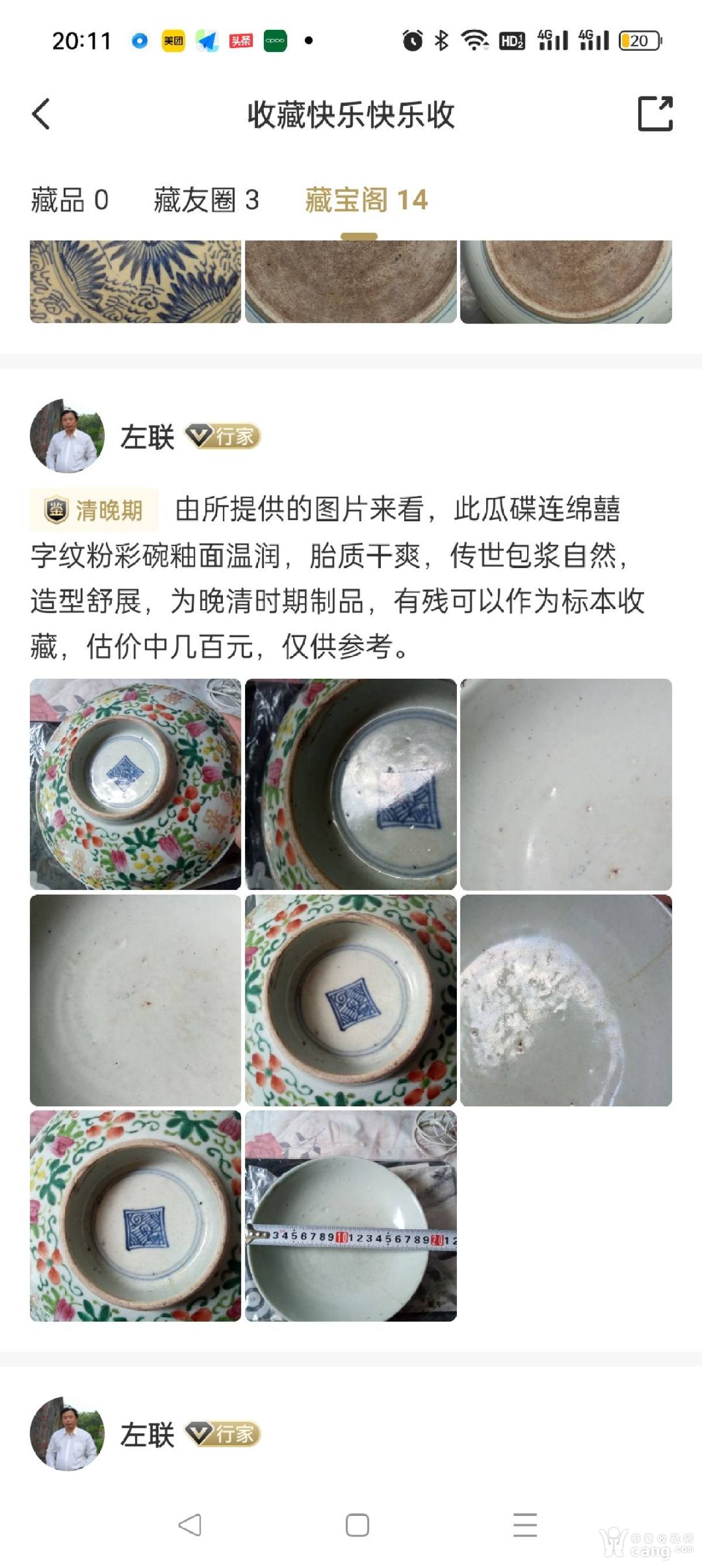
Task: Share this collector's page
Action: 655,114
